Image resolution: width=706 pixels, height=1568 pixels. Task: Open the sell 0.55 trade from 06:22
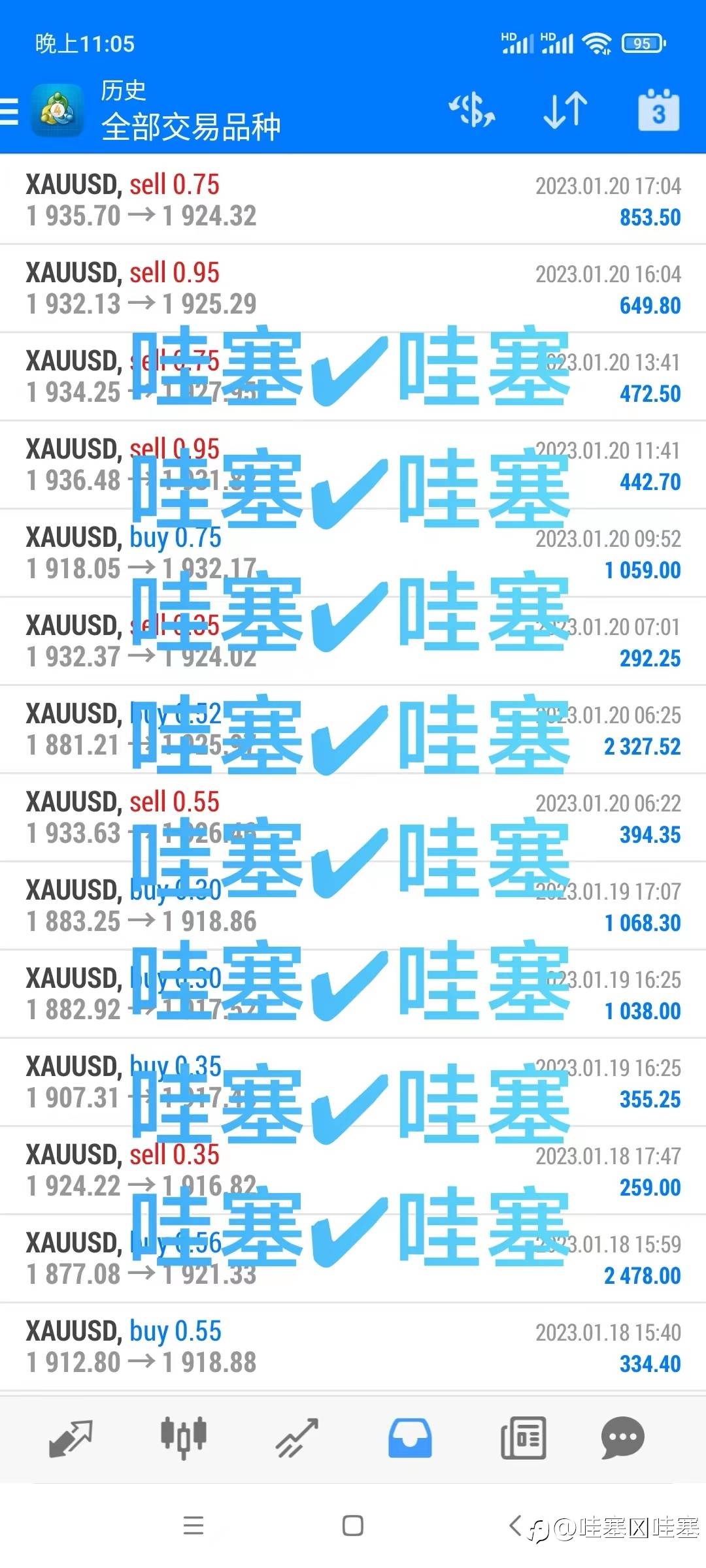[353, 817]
